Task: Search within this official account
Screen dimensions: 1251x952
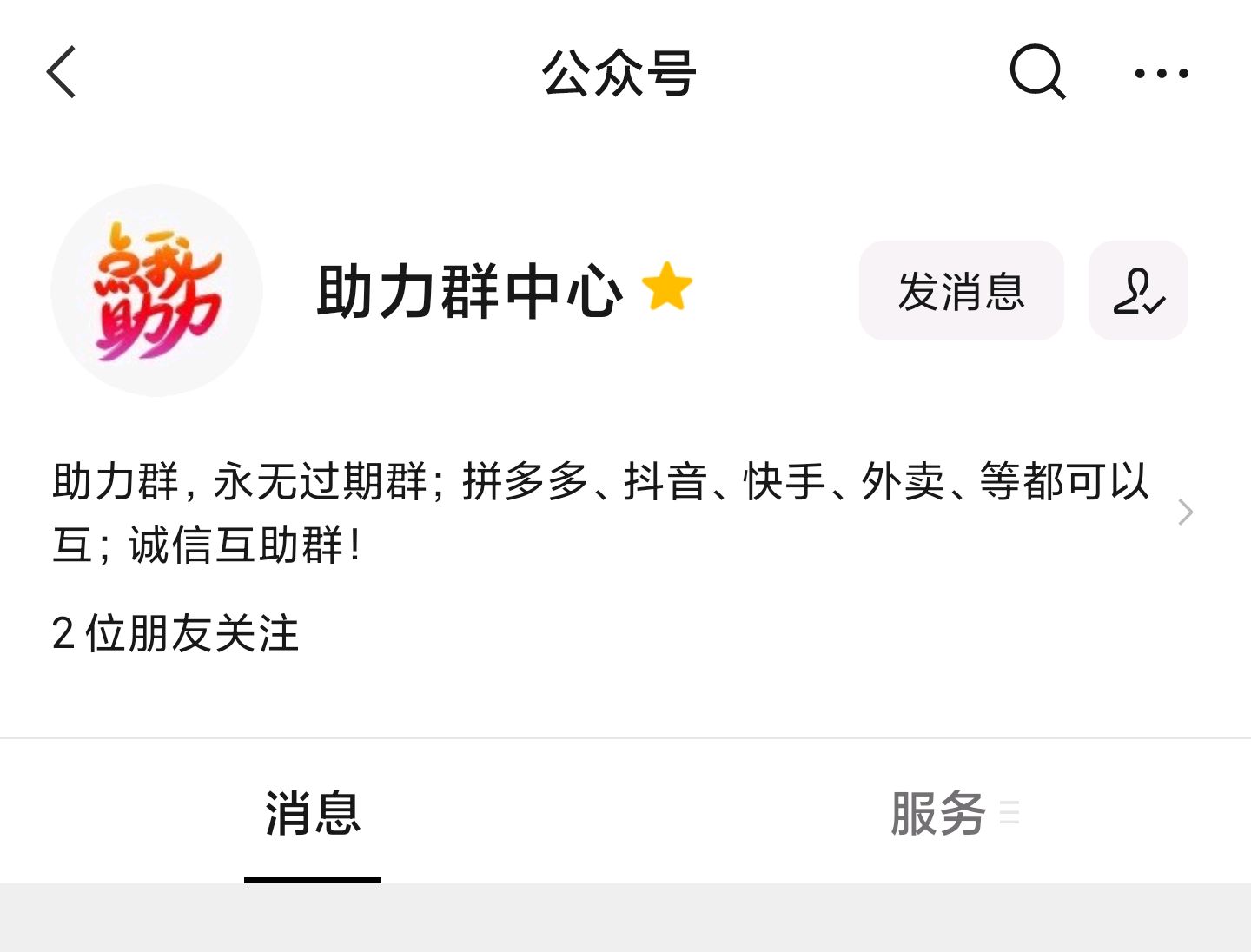Action: point(1037,72)
